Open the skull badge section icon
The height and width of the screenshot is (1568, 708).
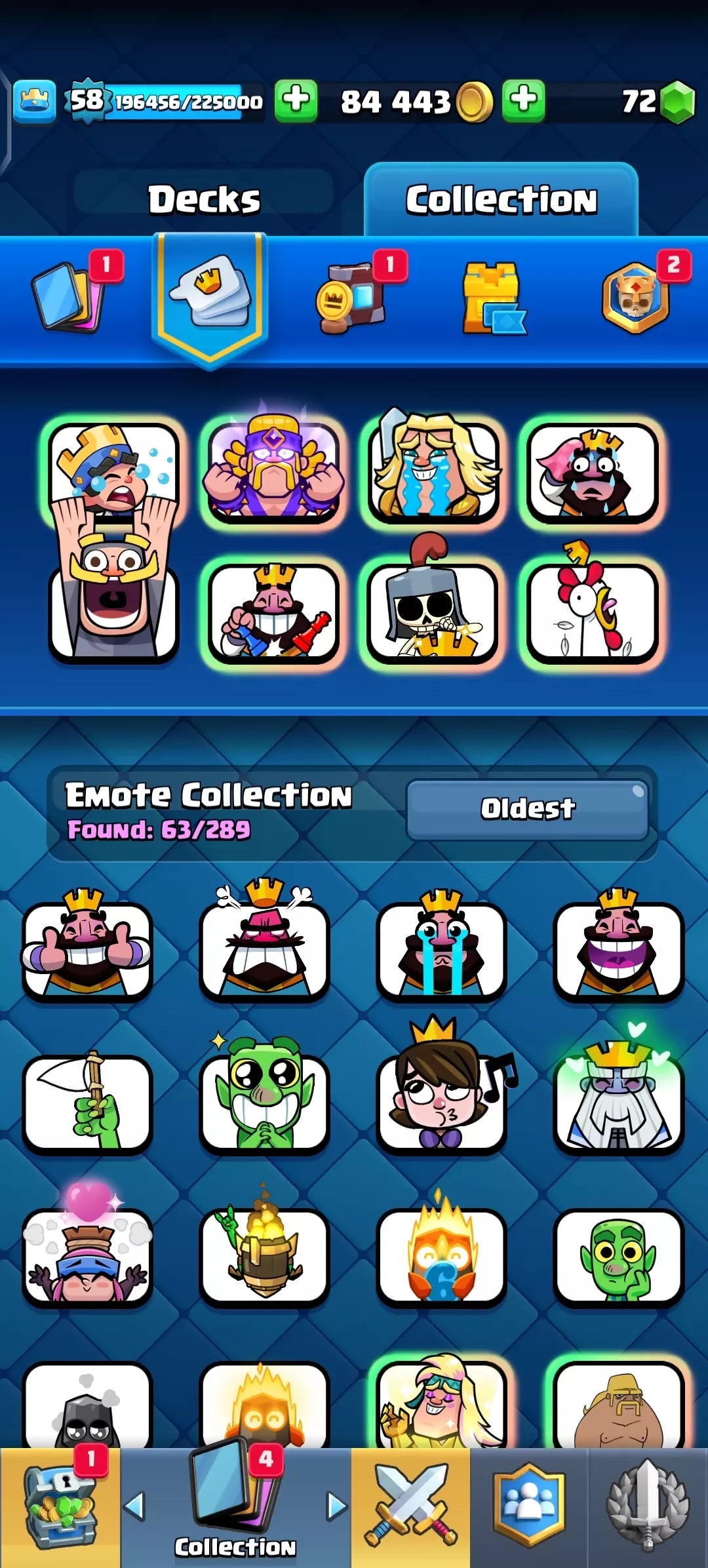coord(636,298)
